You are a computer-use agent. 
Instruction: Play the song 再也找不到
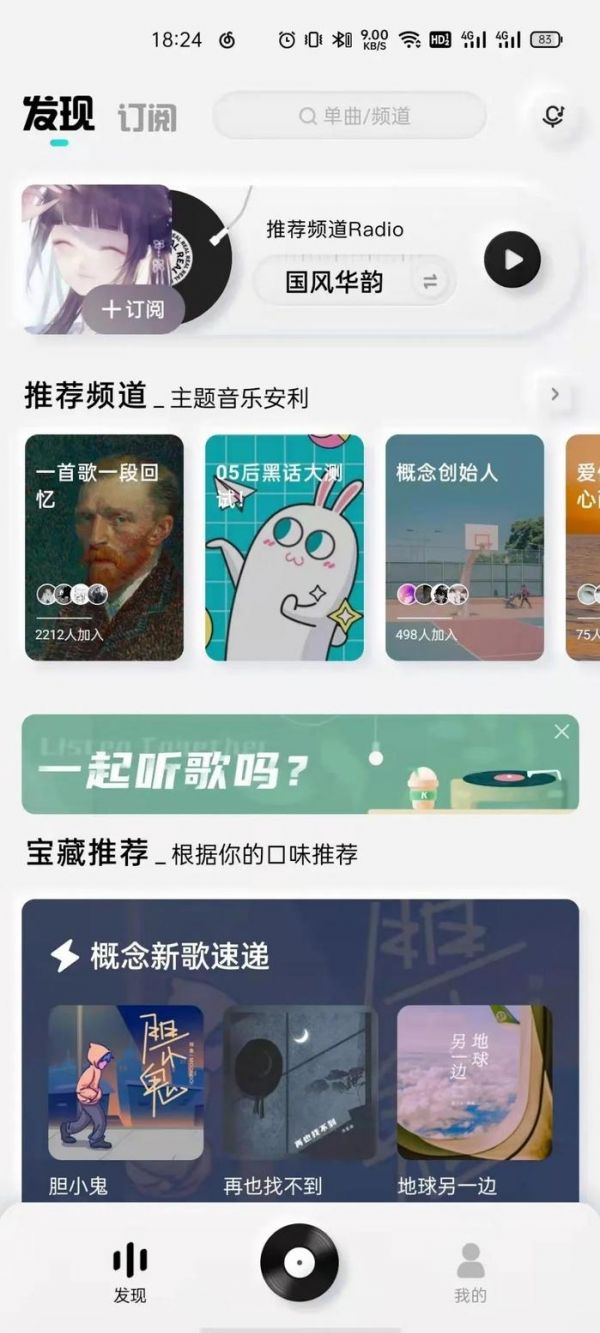click(300, 1082)
